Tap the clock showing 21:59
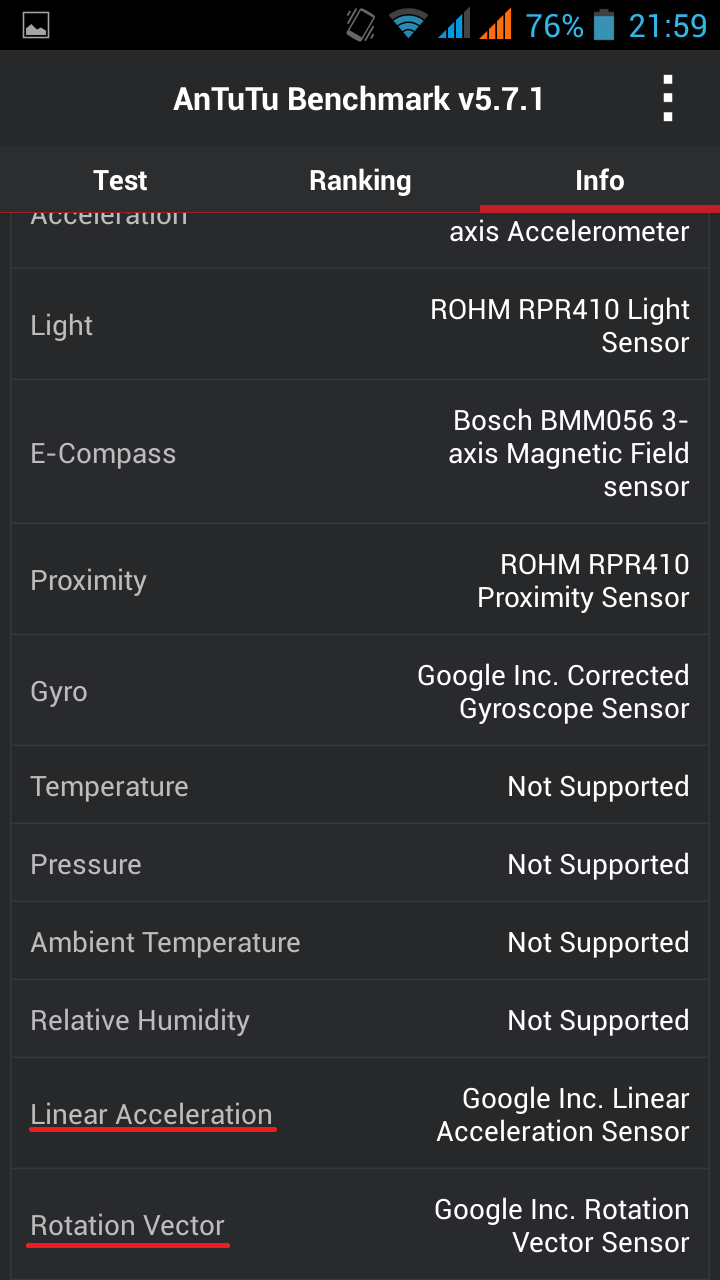The width and height of the screenshot is (720, 1280). pos(668,25)
